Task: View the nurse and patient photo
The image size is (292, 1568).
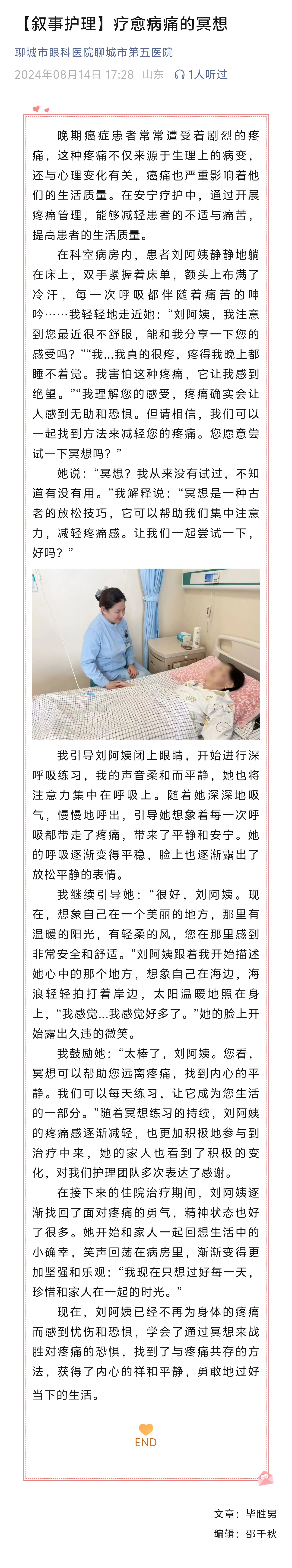Action: click(x=146, y=654)
